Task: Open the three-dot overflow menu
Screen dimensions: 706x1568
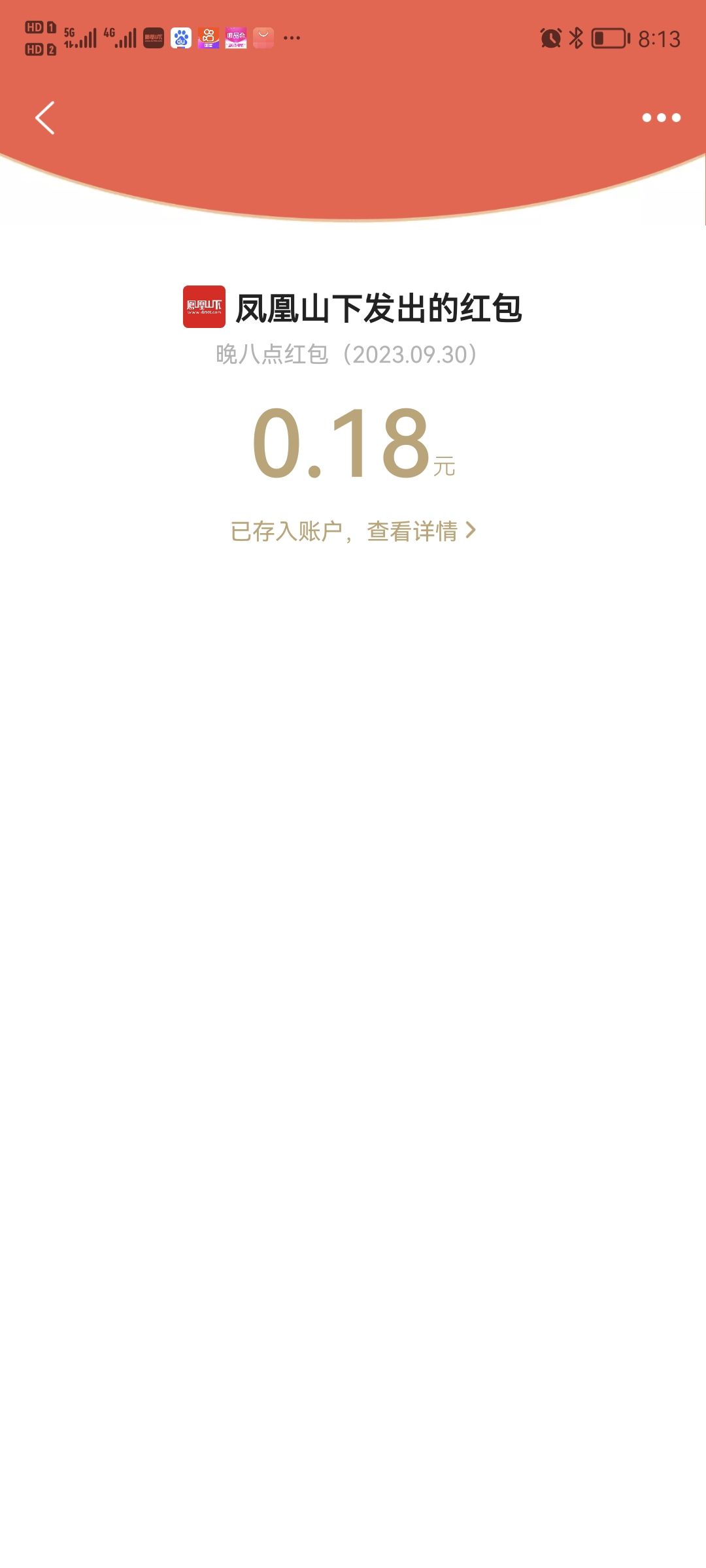Action: pos(661,118)
